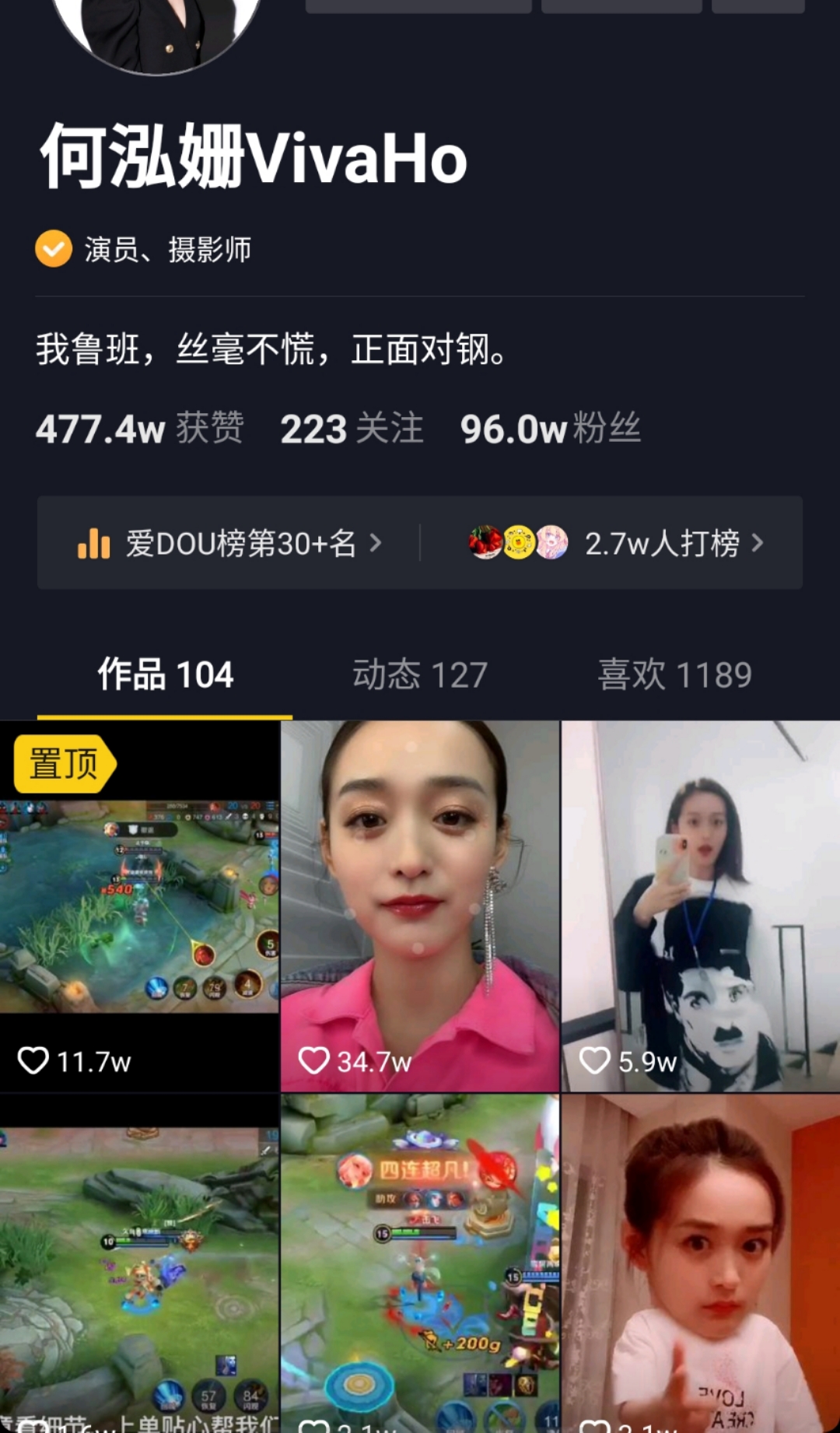Click the heart icon showing 5.9w likes
This screenshot has width=840, height=1433.
point(597,1060)
